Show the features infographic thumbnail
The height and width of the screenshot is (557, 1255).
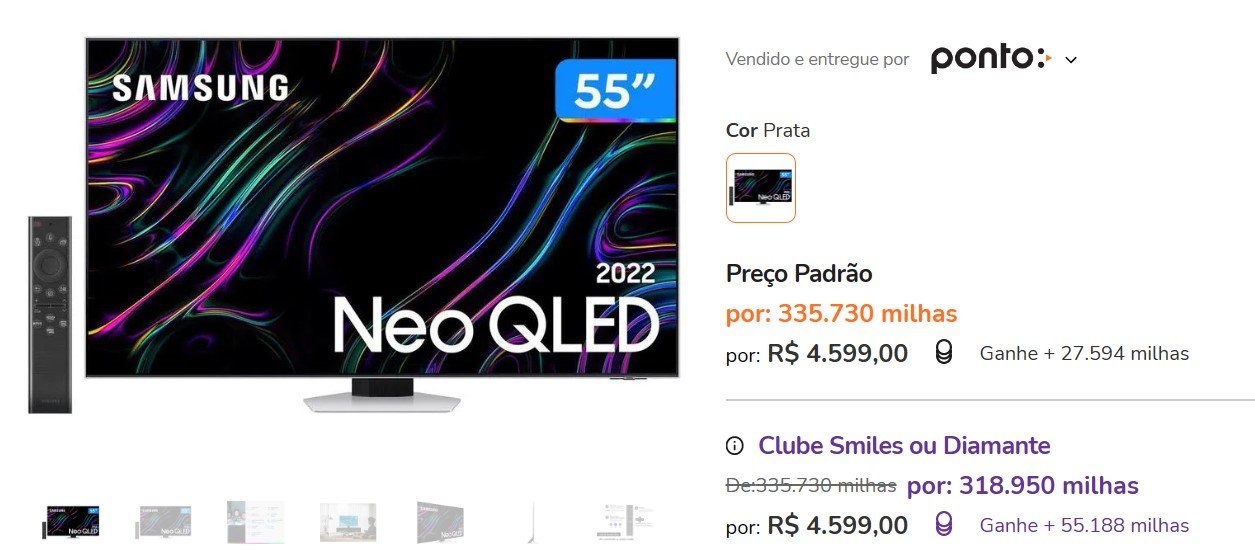tap(255, 521)
